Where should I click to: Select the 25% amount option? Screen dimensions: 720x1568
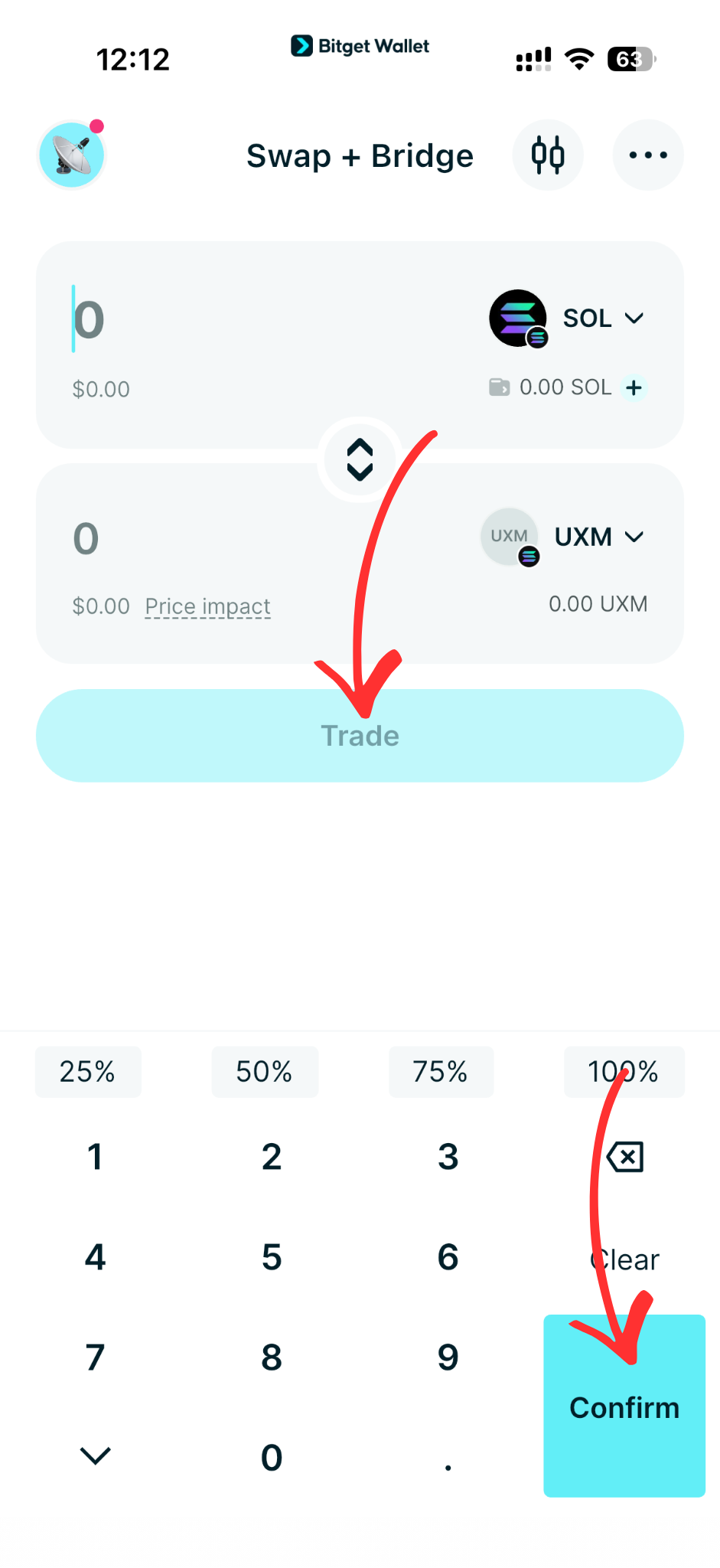click(x=88, y=1071)
